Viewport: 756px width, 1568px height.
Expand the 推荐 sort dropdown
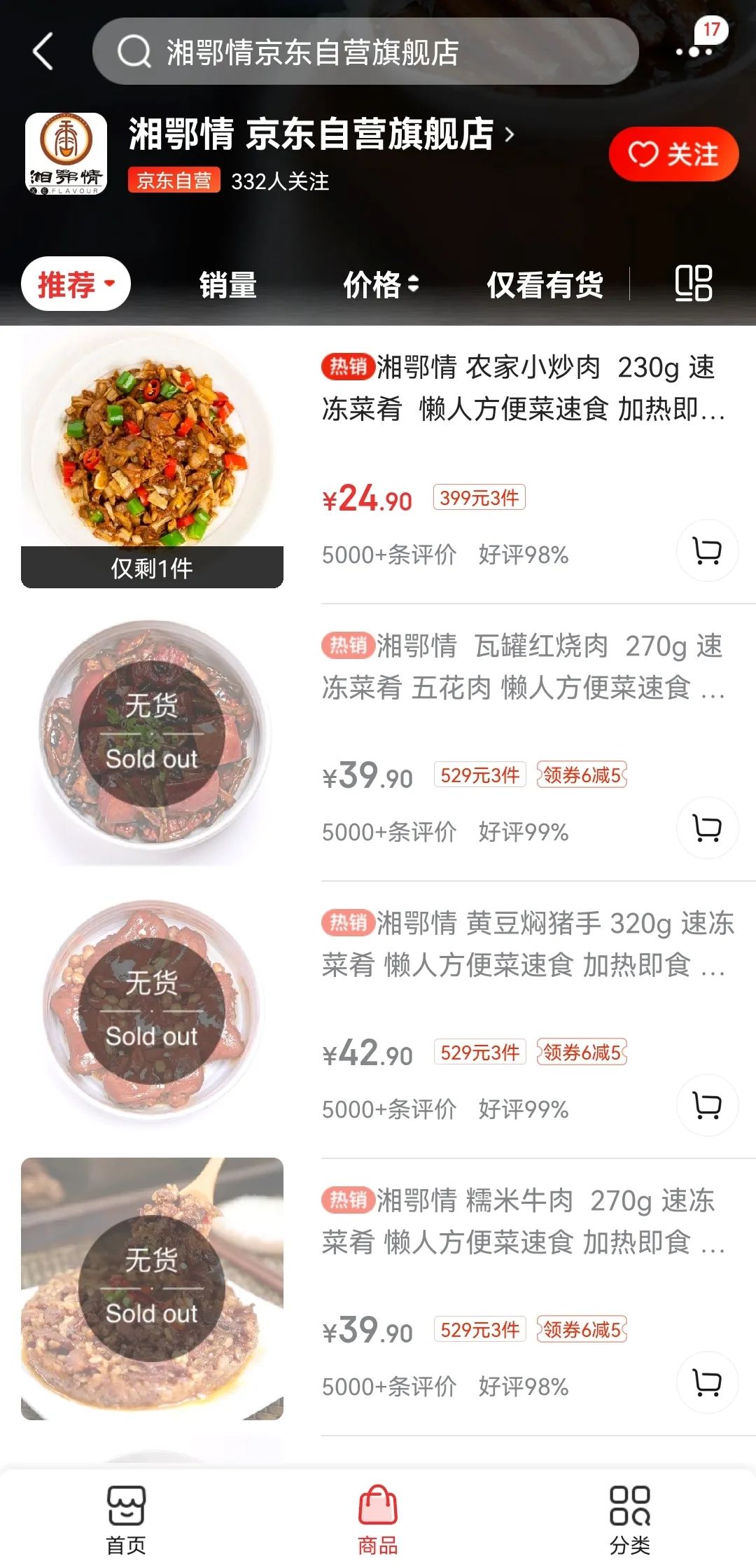(75, 284)
